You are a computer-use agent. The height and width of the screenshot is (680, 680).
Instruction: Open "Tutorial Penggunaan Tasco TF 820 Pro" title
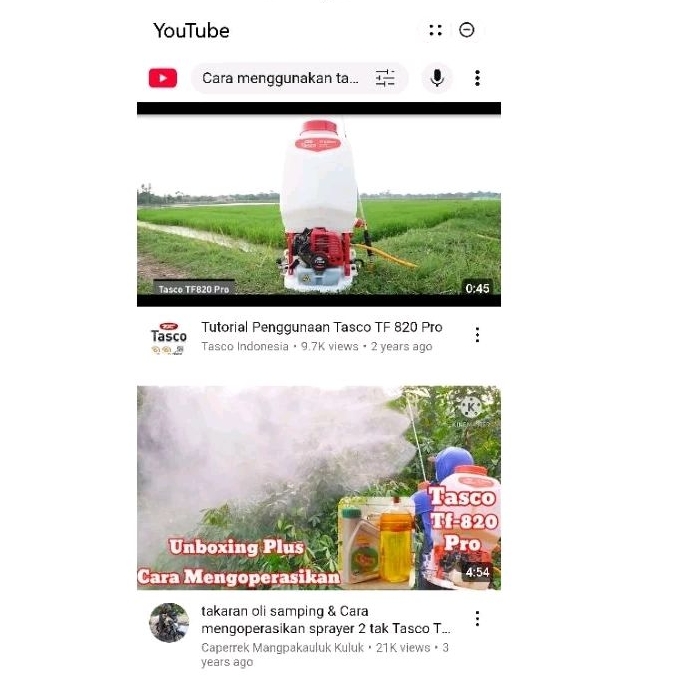coord(321,327)
